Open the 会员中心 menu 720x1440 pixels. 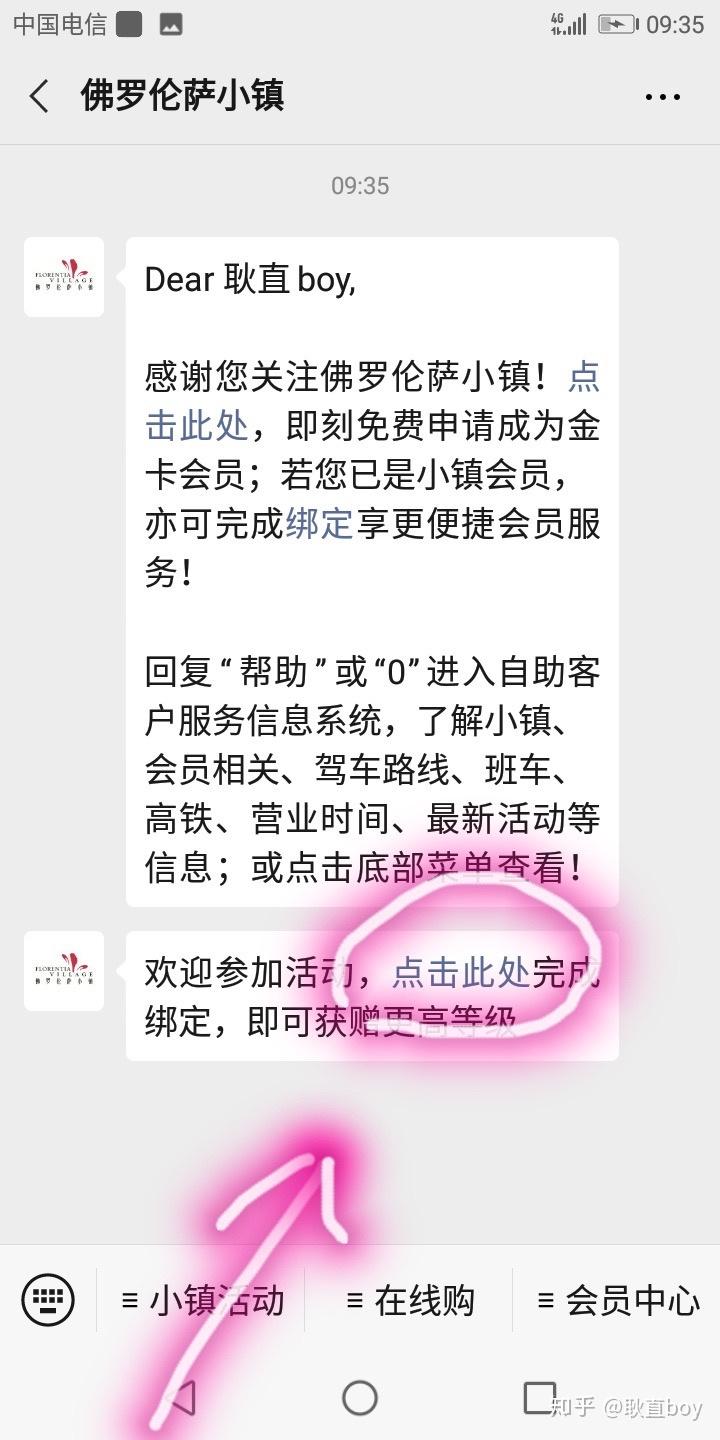[617, 1300]
